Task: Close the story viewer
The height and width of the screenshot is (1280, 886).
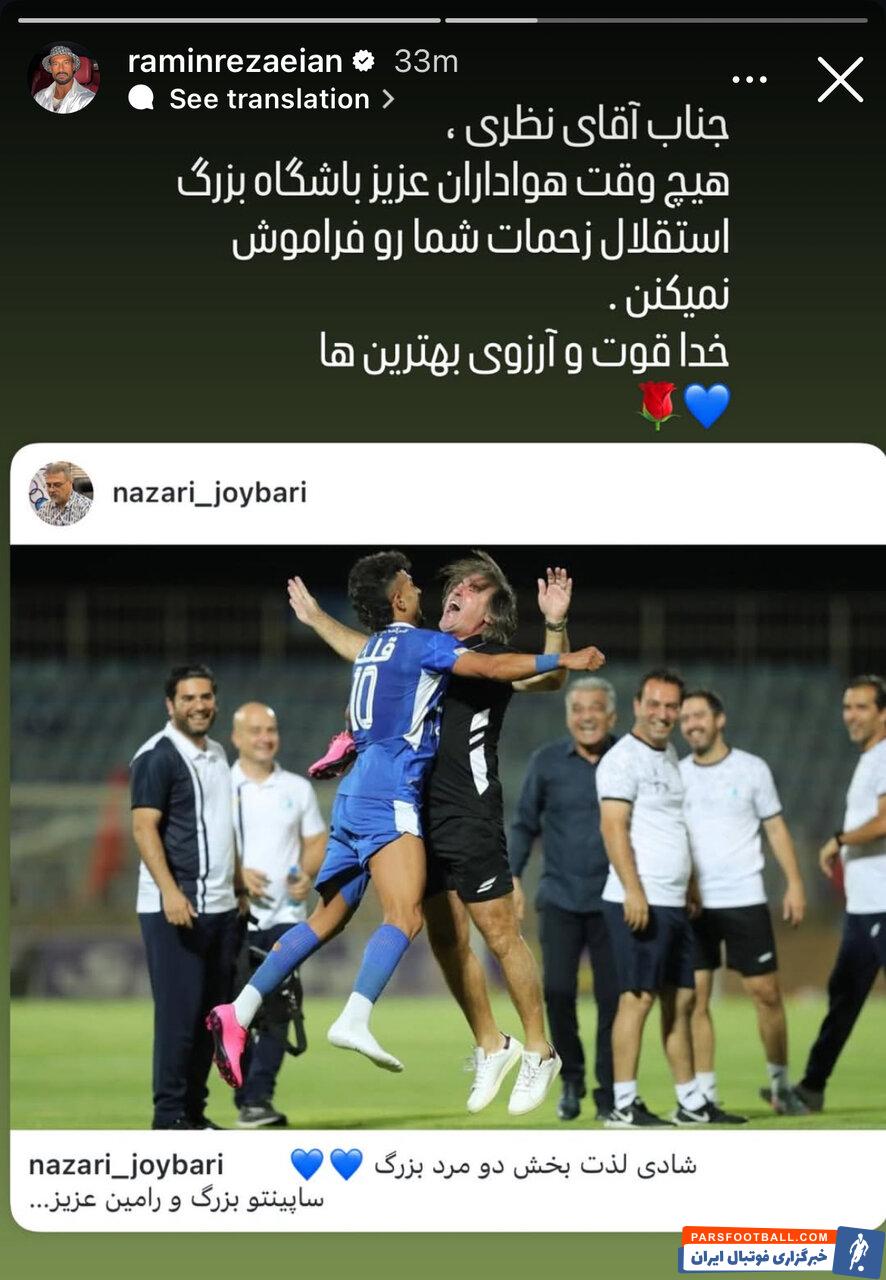Action: pyautogui.click(x=840, y=80)
